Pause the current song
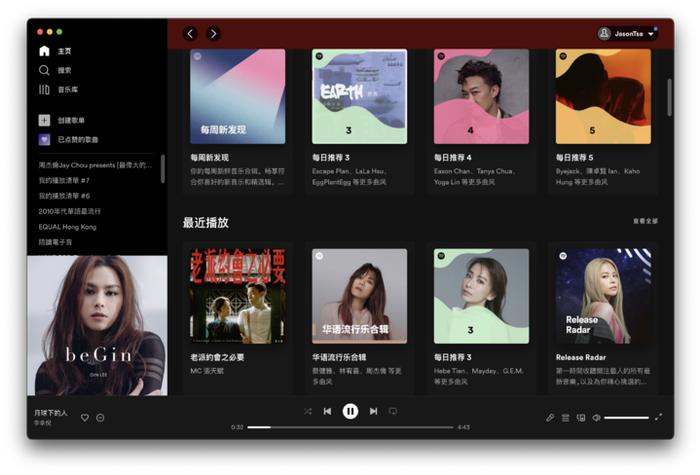Image resolution: width=700 pixels, height=475 pixels. coord(350,411)
